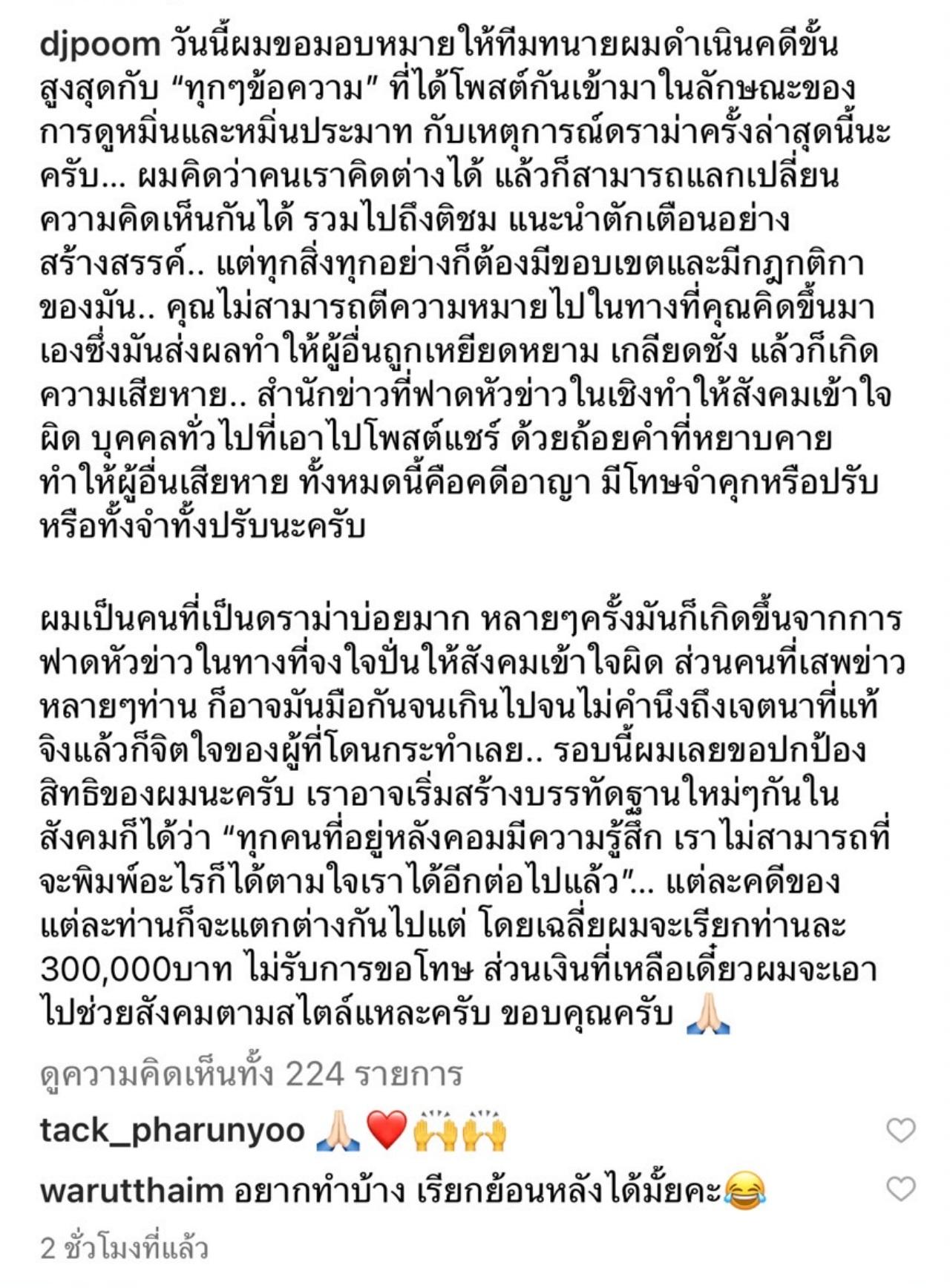This screenshot has width=950, height=1288.
Task: View all 224 comments
Action: [251, 1074]
